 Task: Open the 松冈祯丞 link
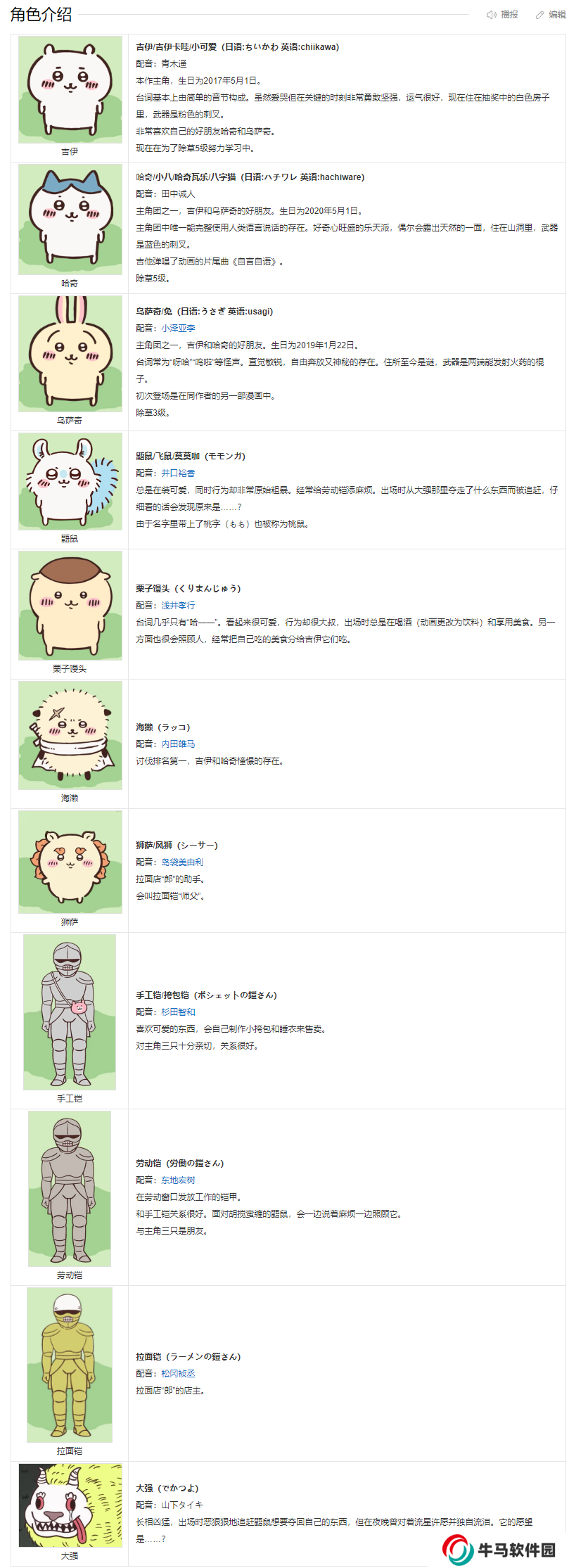click(x=178, y=1373)
